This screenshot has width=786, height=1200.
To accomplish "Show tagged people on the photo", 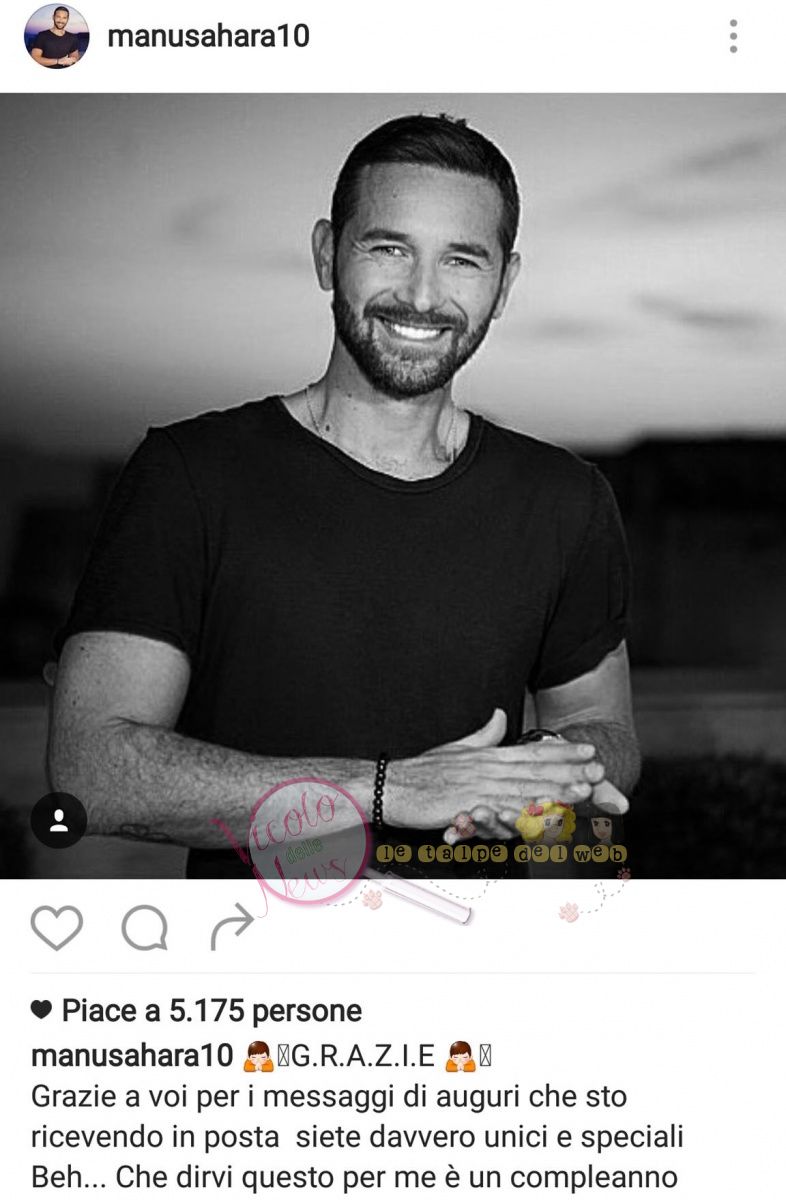I will (x=59, y=821).
